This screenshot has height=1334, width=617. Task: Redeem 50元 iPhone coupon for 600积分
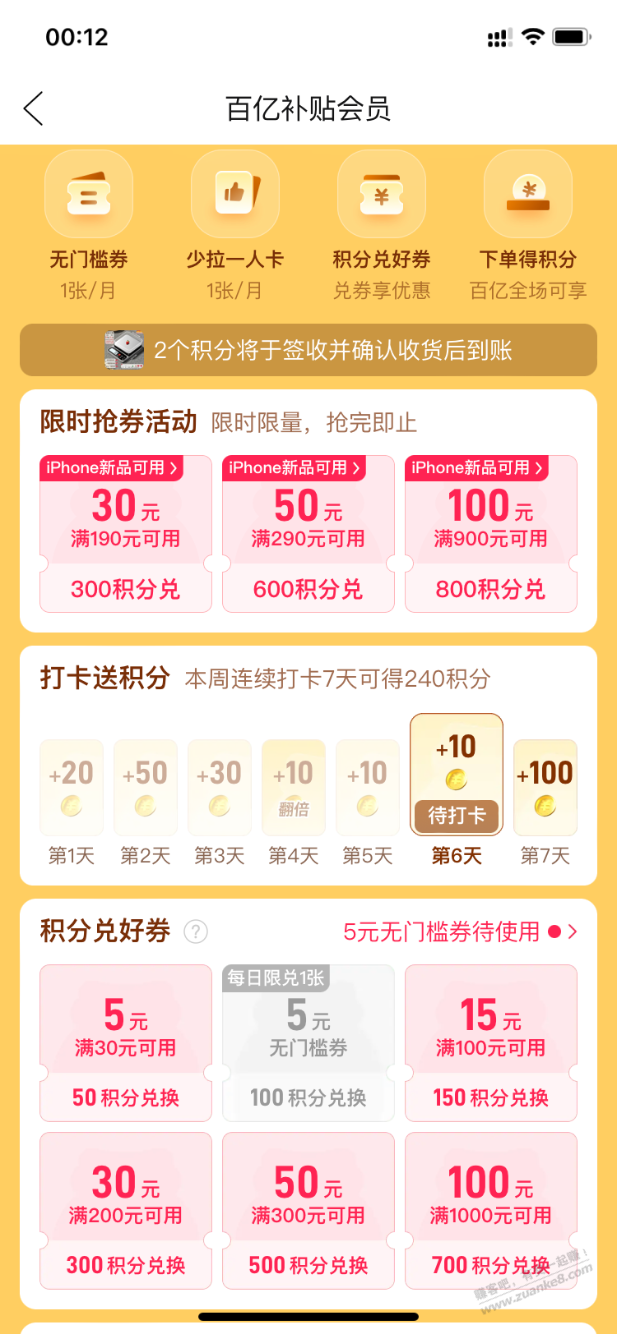point(308,589)
